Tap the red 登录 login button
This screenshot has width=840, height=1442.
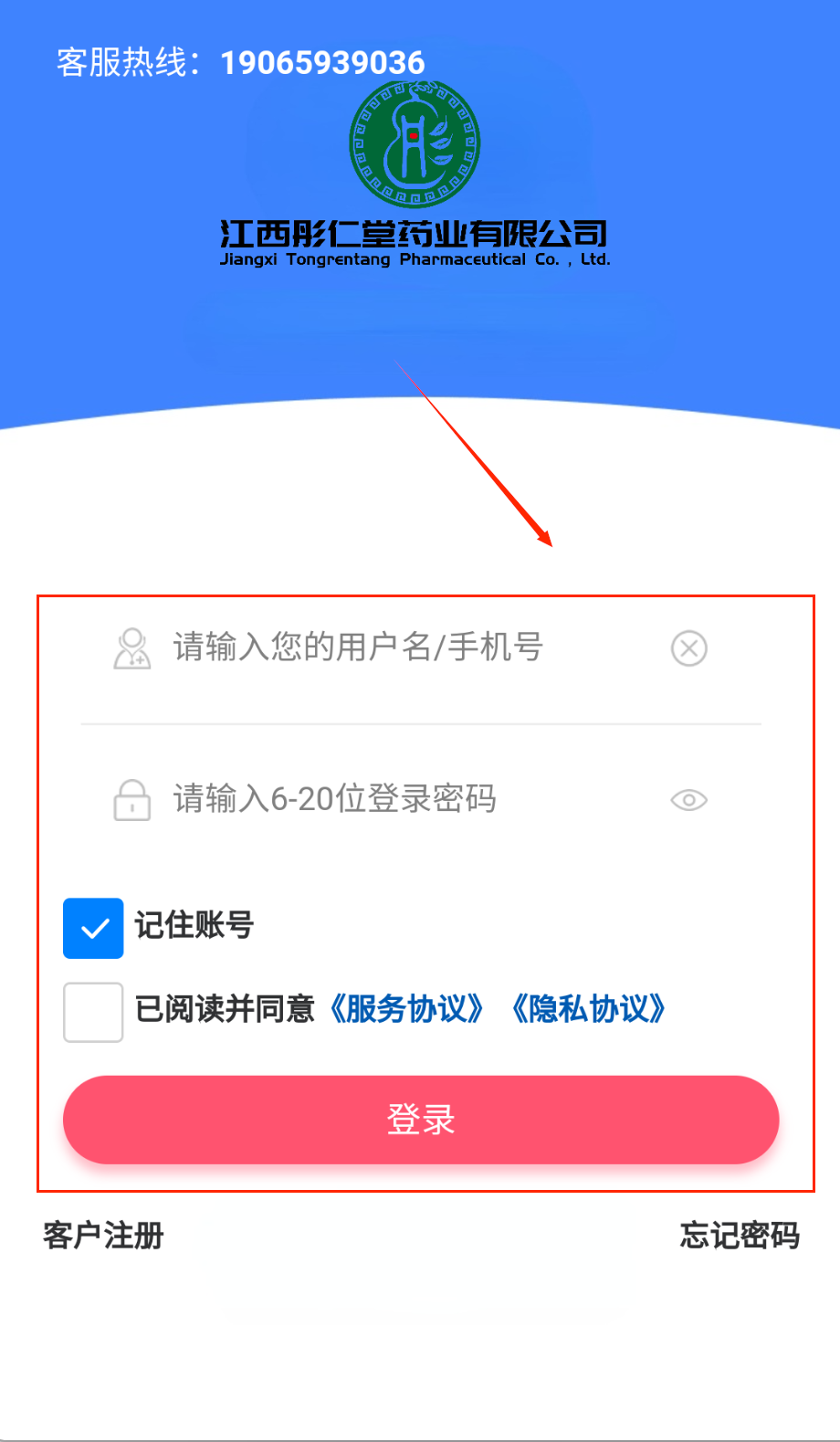tap(421, 1120)
